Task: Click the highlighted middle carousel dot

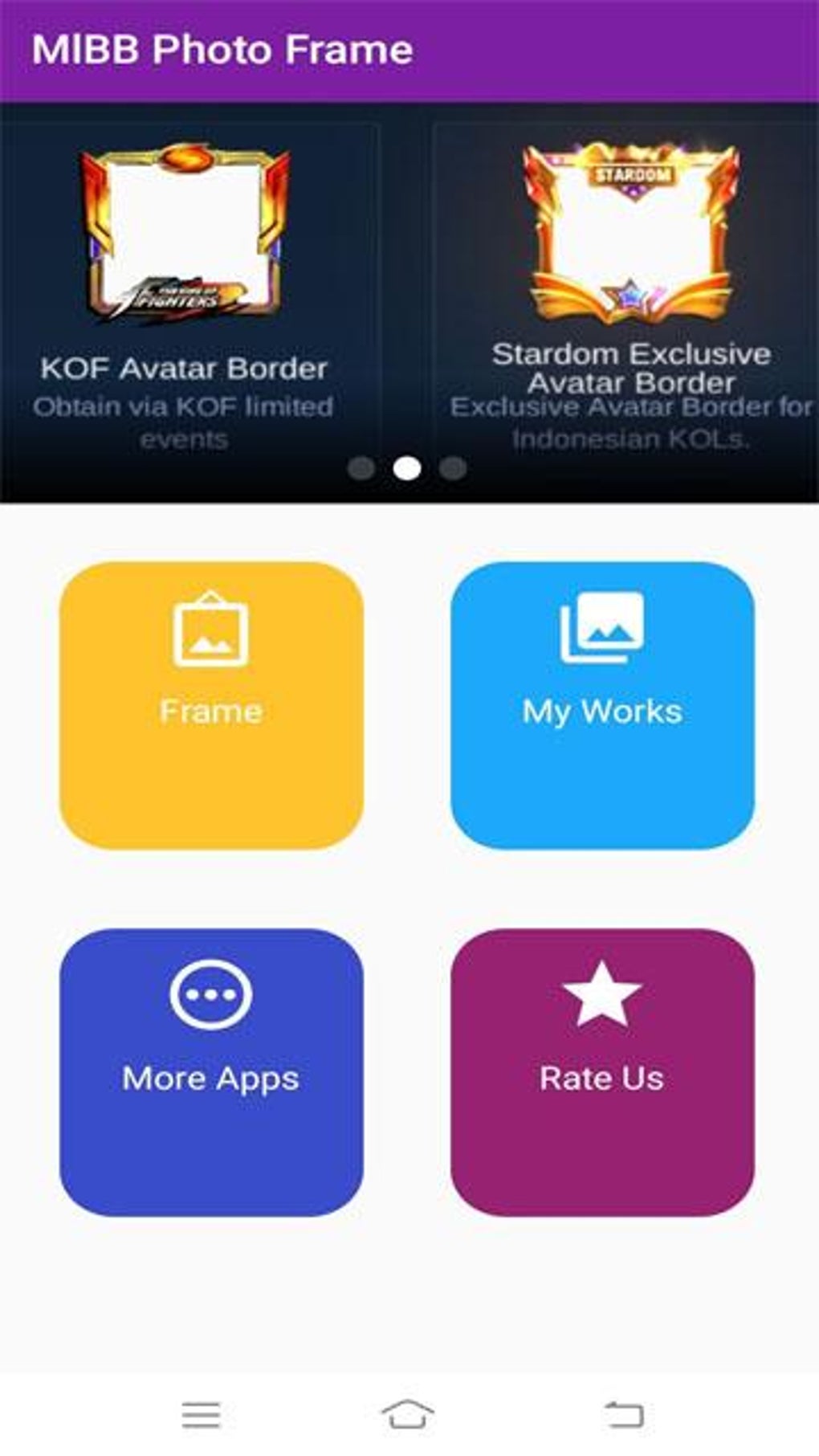Action: tap(409, 467)
